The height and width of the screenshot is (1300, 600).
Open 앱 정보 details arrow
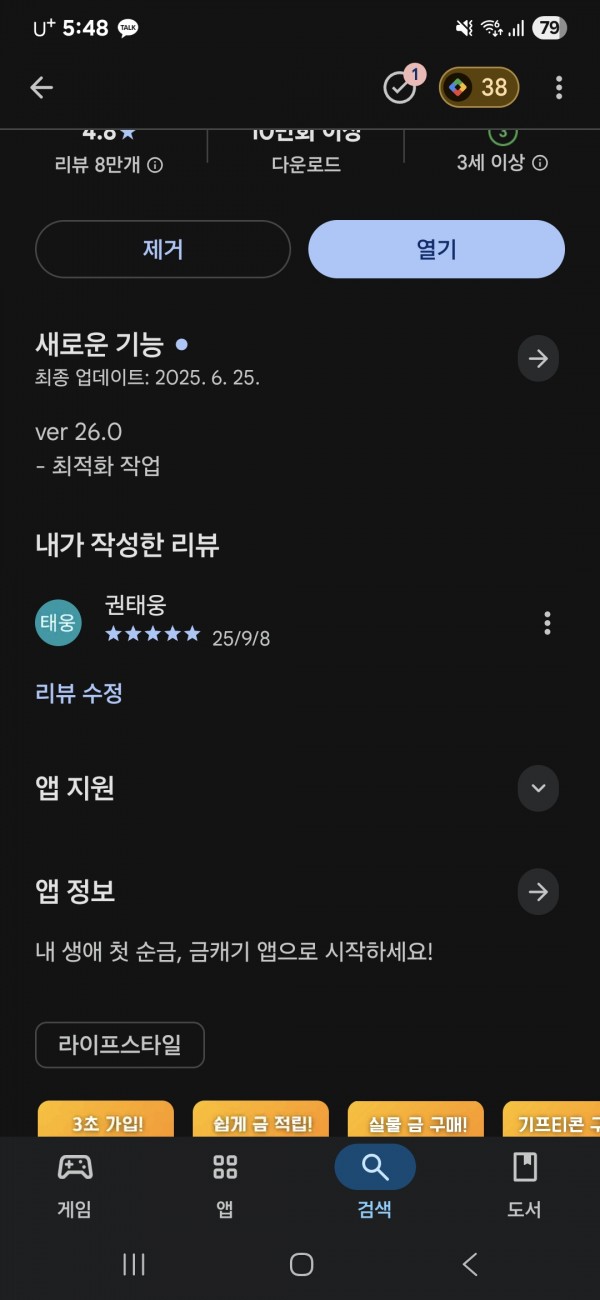tap(538, 892)
